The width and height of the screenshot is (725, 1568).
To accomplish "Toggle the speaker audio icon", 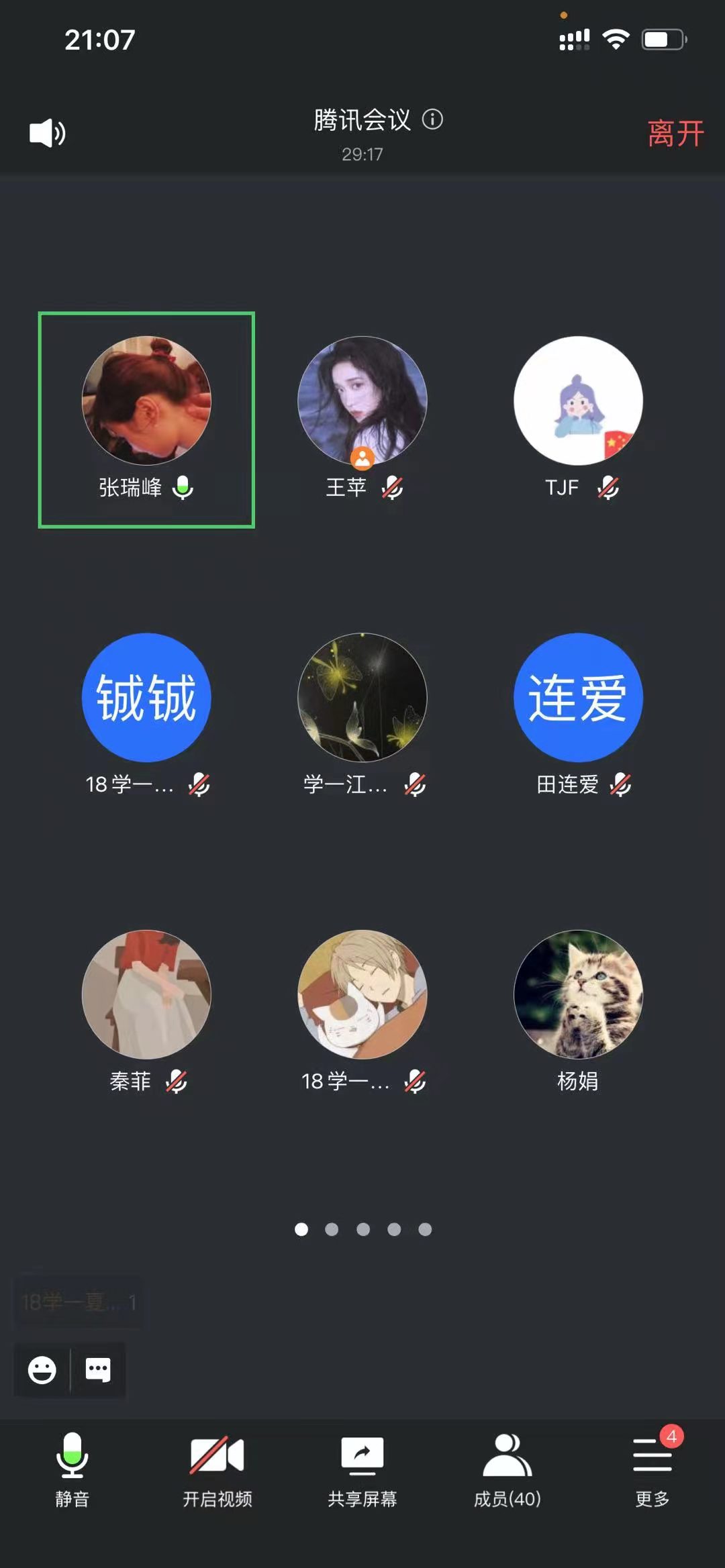I will tap(47, 133).
